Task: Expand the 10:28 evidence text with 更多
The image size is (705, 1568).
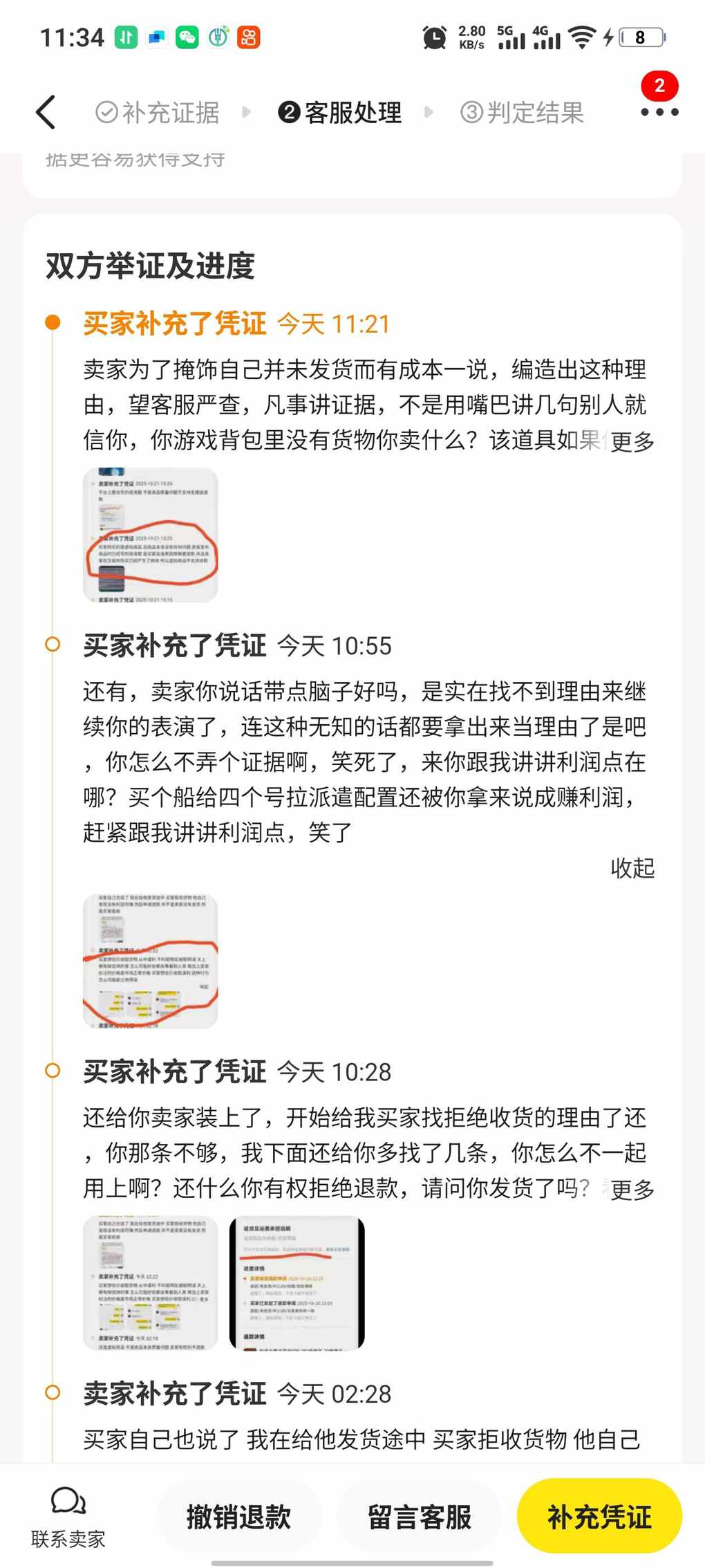Action: pyautogui.click(x=632, y=1190)
